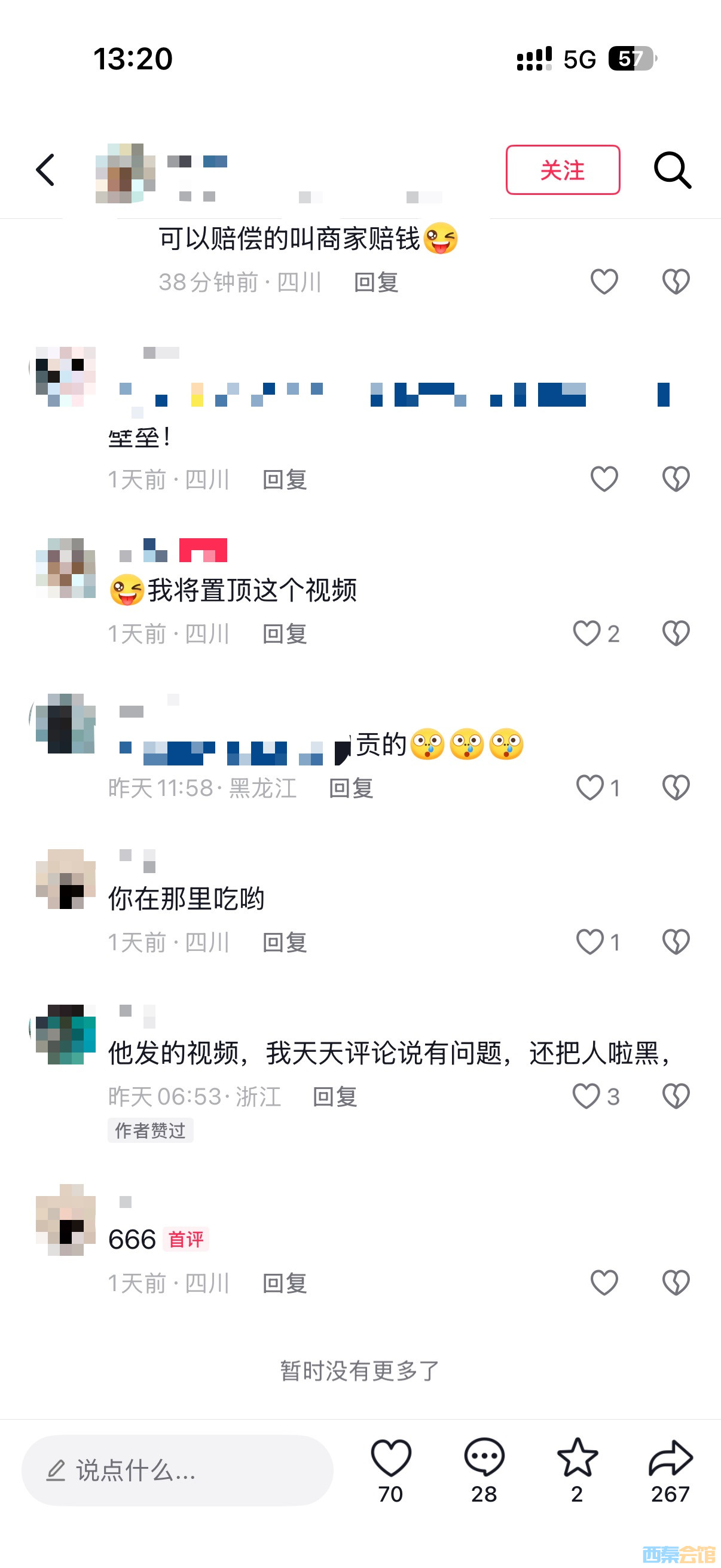The height and width of the screenshot is (1568, 721).
Task: Favorite the video with the star icon
Action: (577, 1459)
